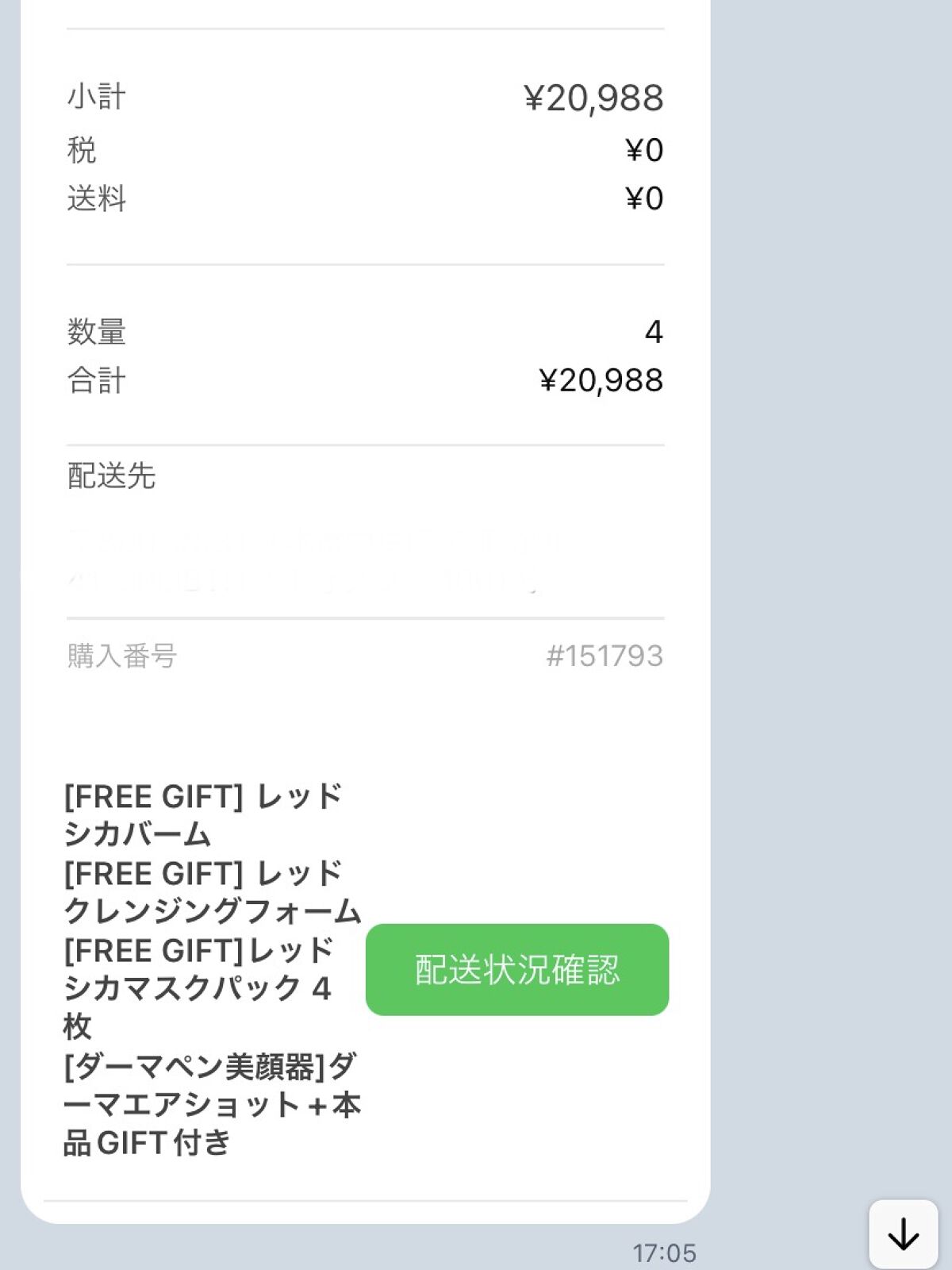Jump to latest message with down arrow
The height and width of the screenshot is (1270, 952).
(x=903, y=1234)
